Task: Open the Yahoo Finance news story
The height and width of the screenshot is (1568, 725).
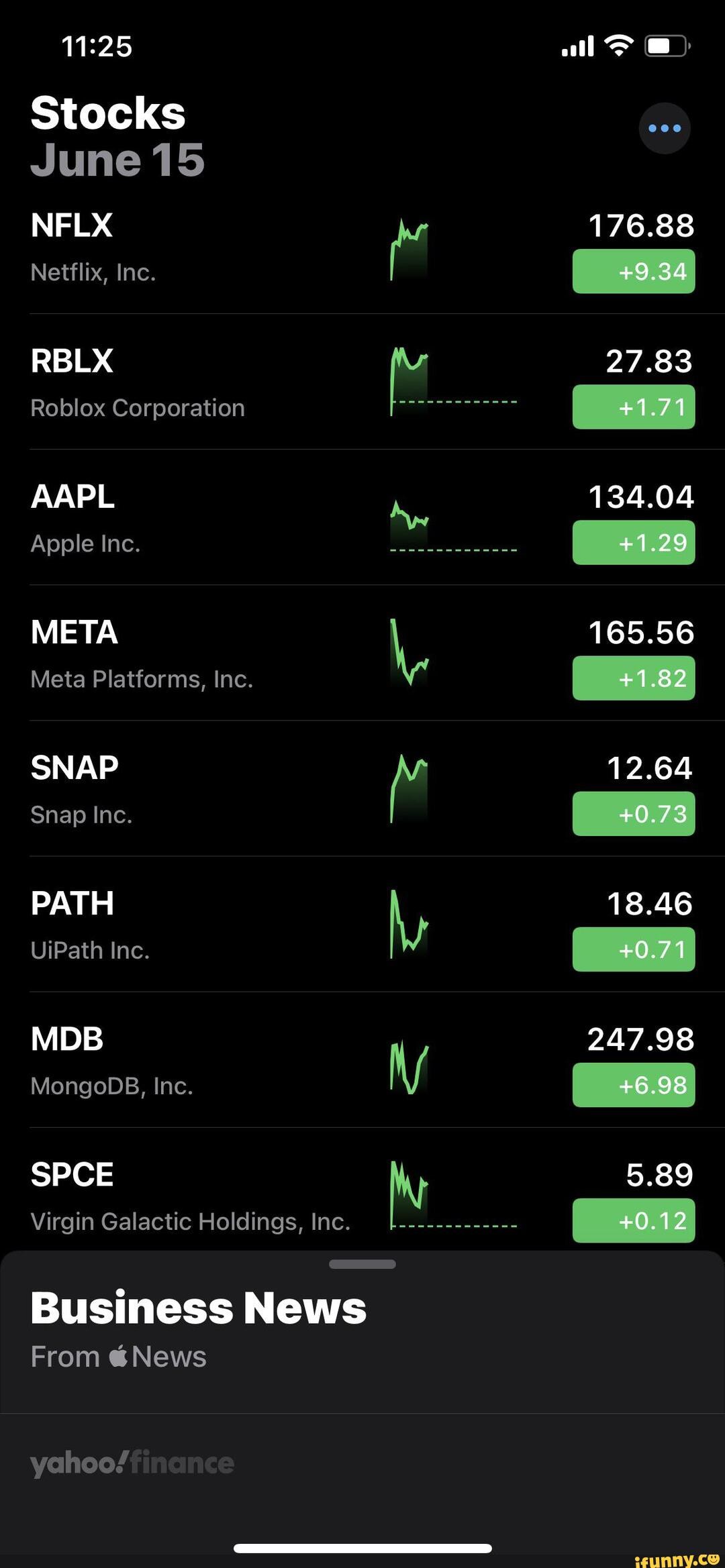Action: 132,1463
